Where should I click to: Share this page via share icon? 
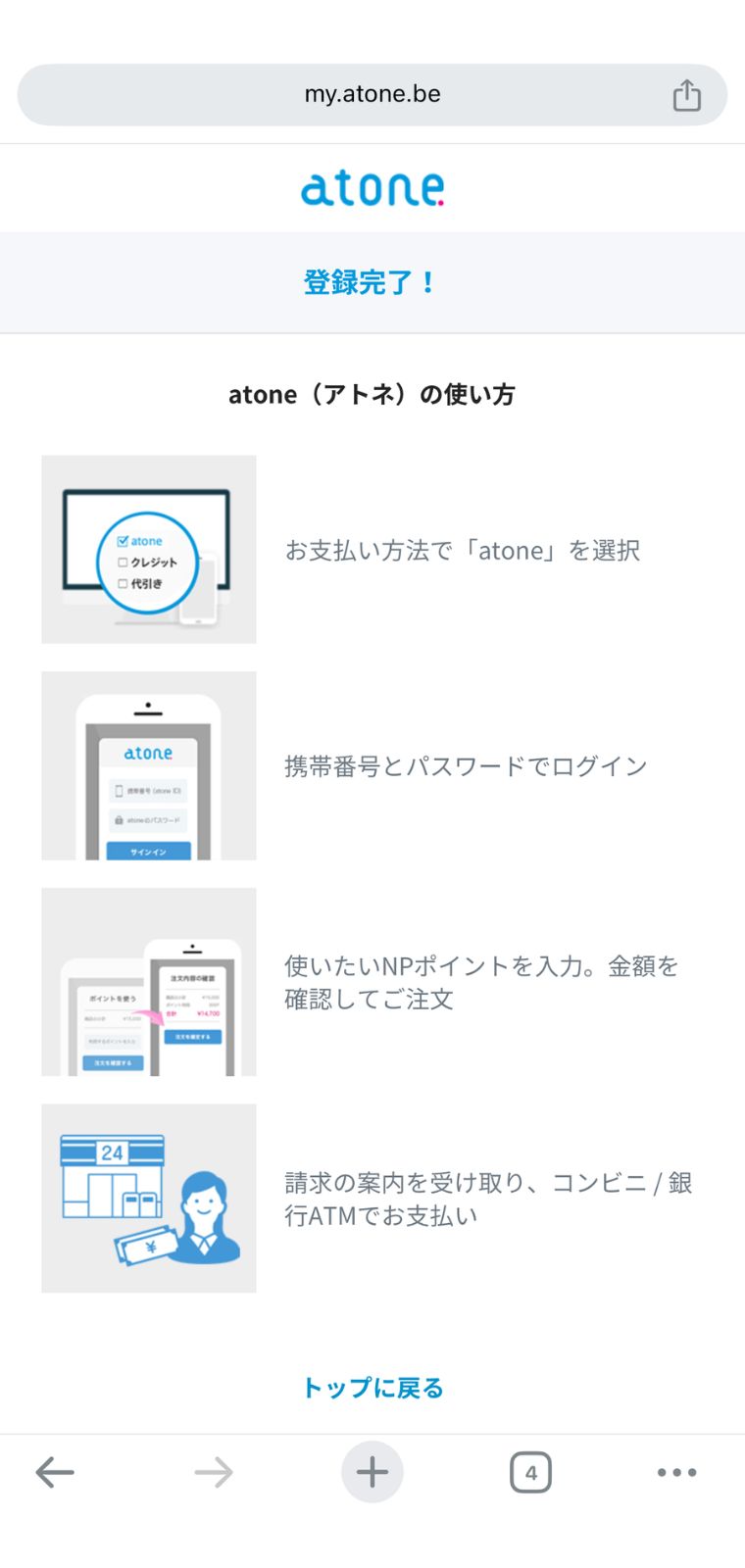pos(687,95)
